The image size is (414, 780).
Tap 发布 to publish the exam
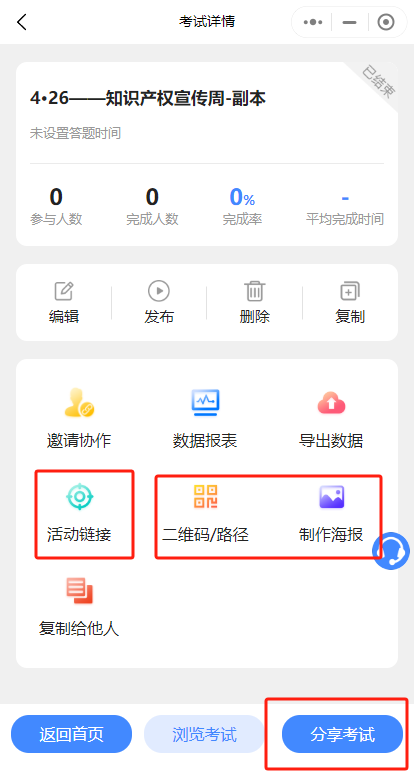click(x=159, y=302)
